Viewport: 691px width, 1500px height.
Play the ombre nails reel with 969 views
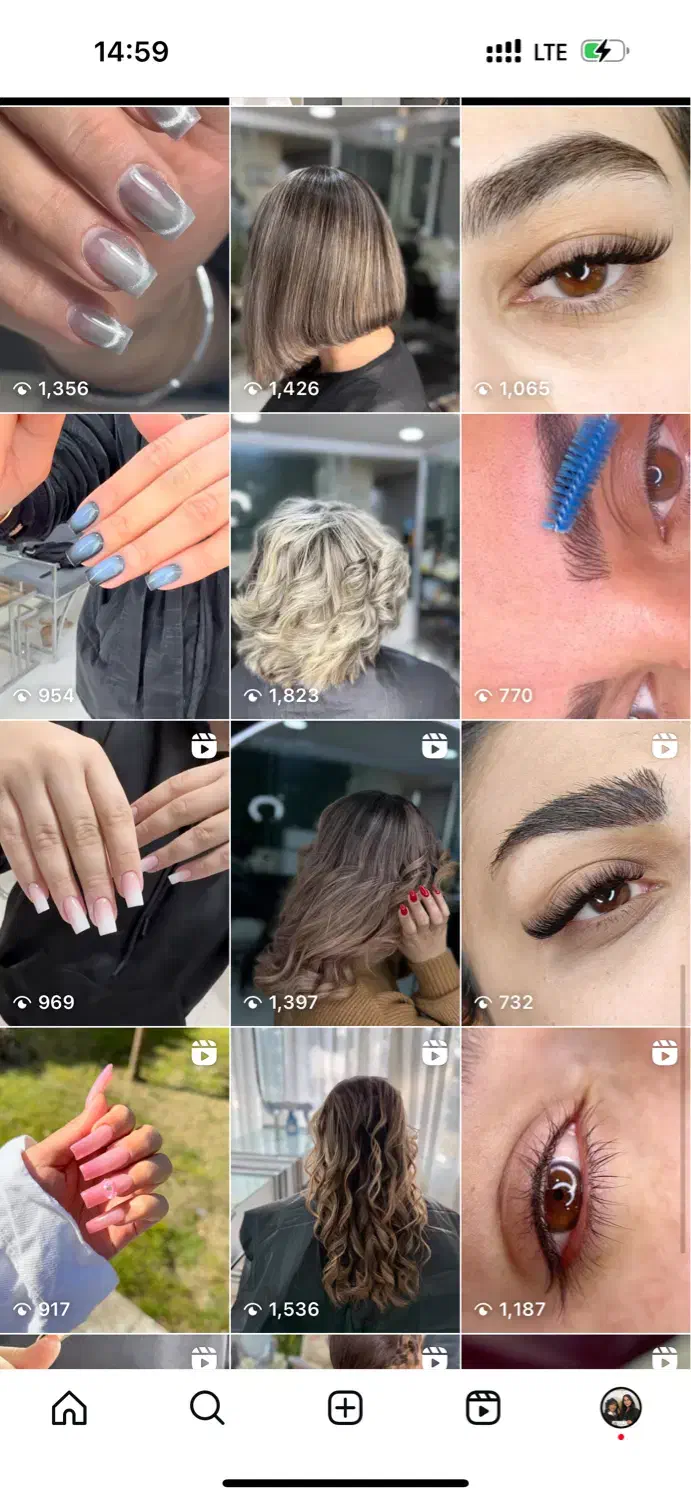[x=114, y=872]
